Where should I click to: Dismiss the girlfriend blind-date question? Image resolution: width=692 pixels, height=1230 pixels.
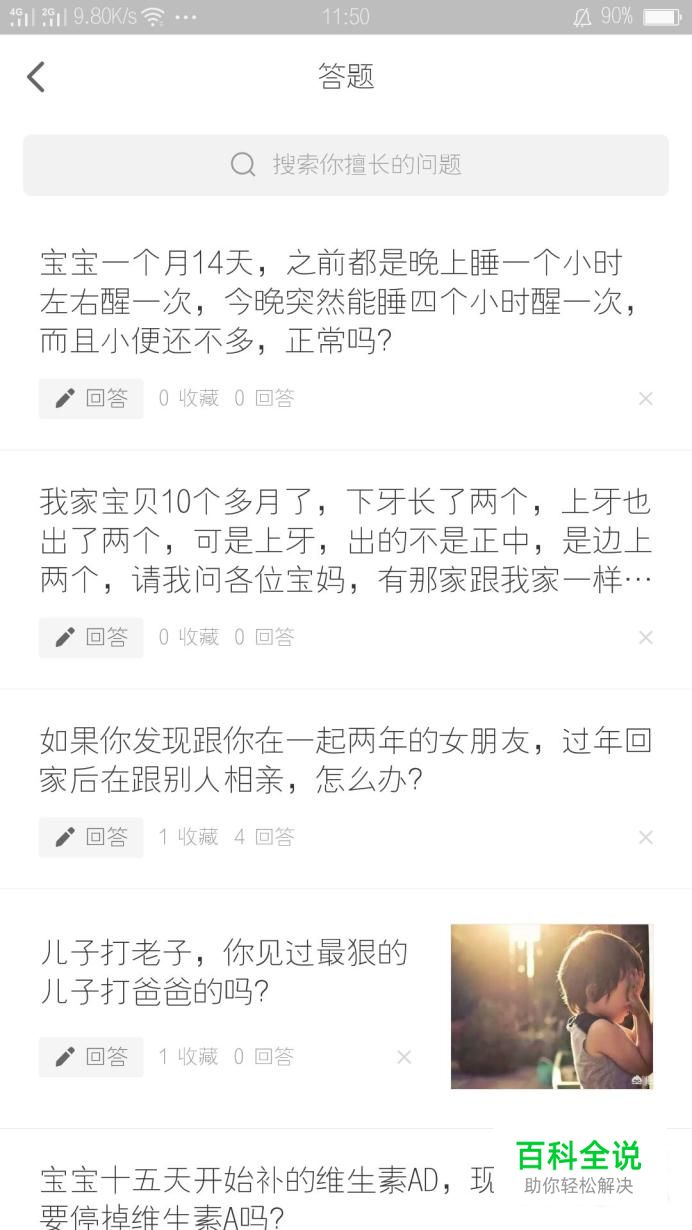tap(646, 837)
